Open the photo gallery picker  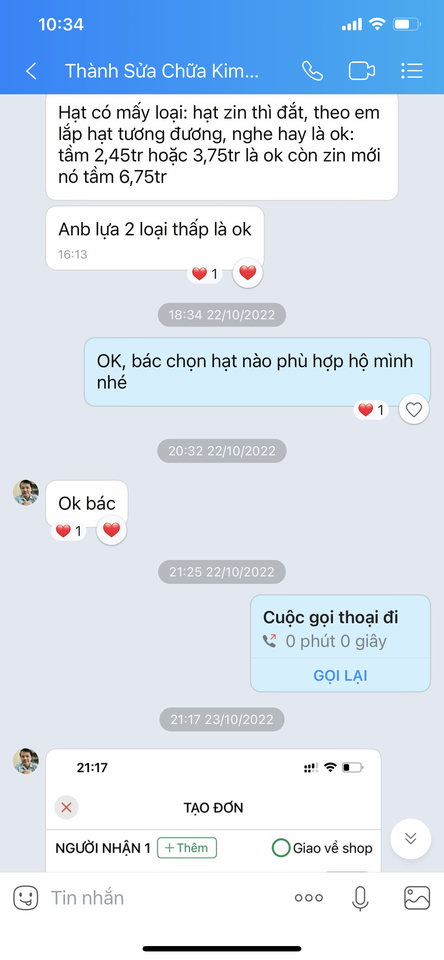point(417,898)
